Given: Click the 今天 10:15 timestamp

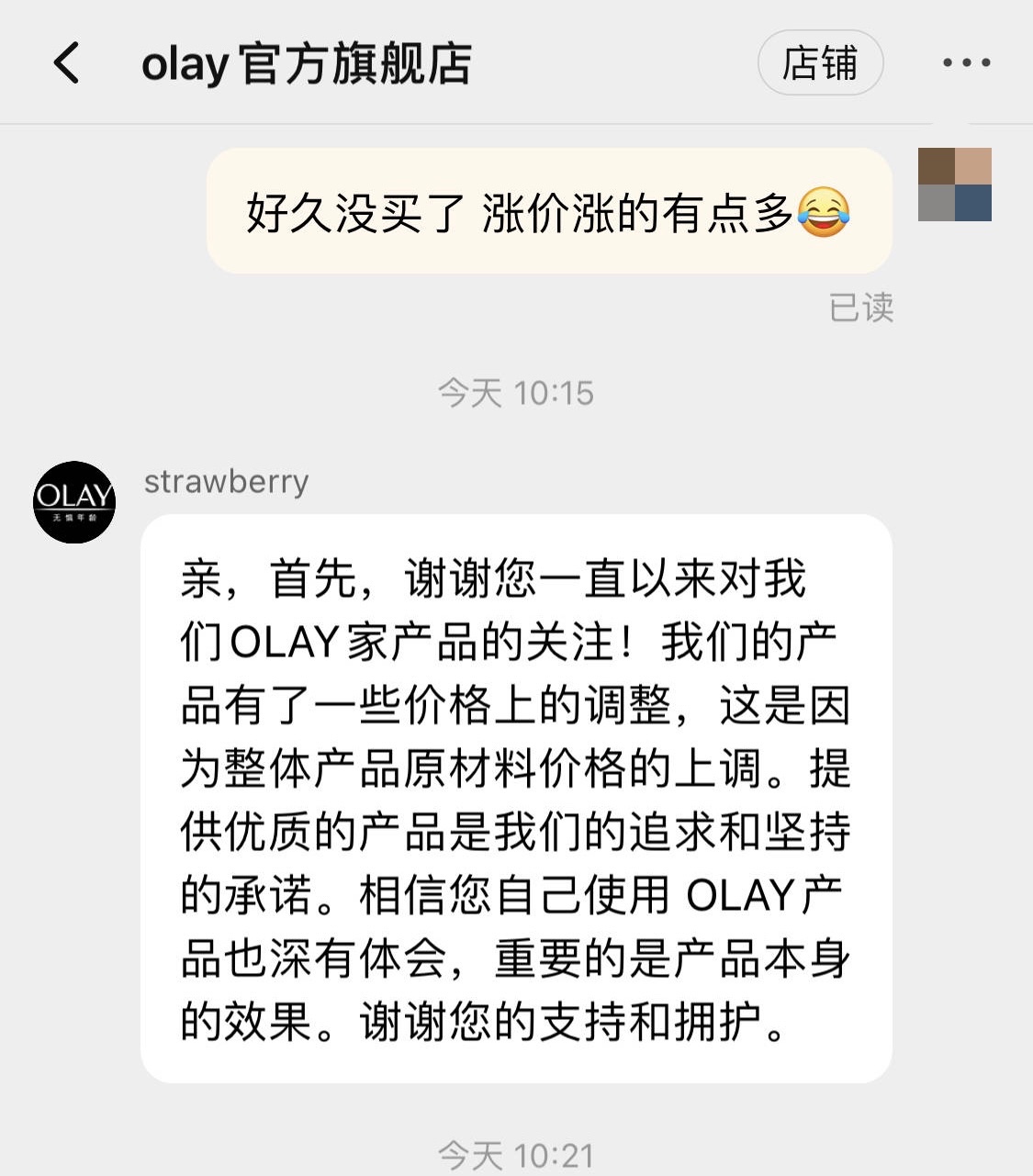Looking at the screenshot, I should coord(516,393).
